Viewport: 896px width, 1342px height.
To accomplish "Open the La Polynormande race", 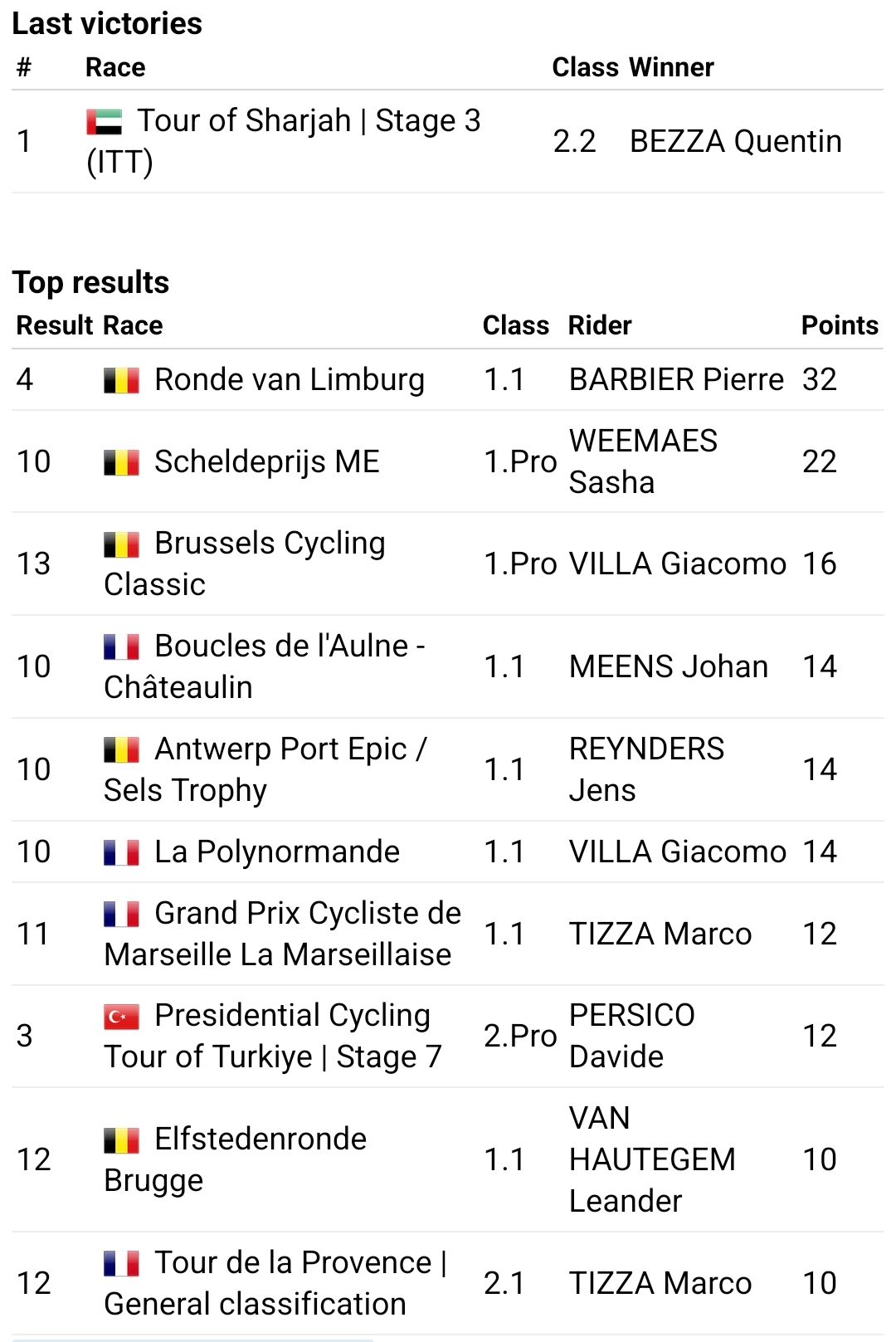I will 277,852.
